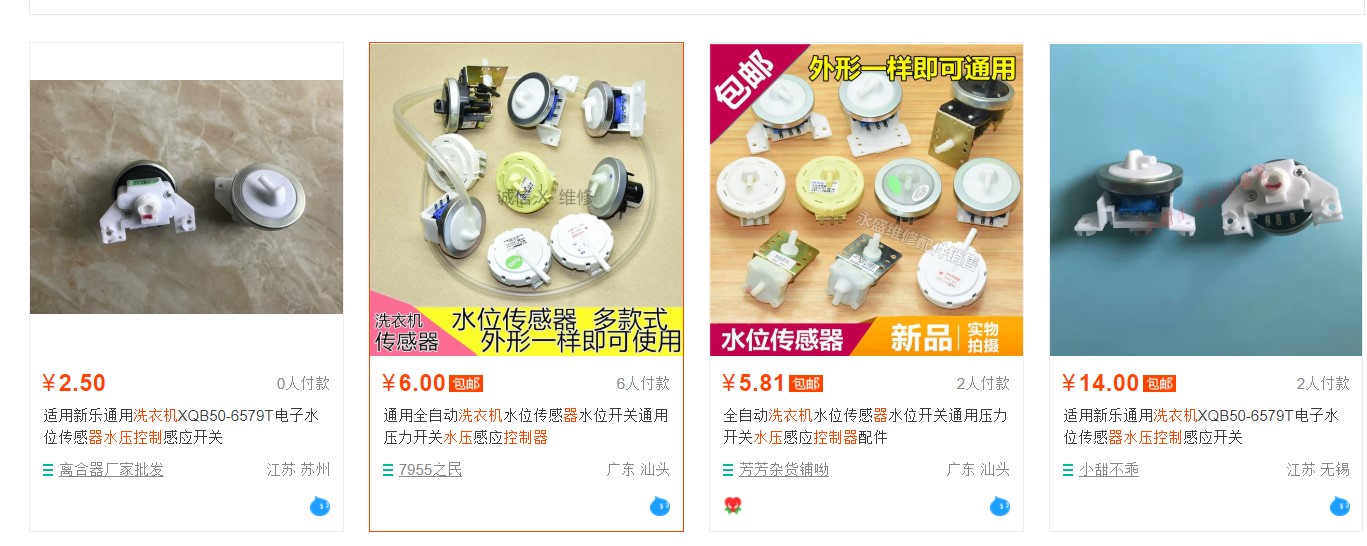
Task: Open the ¥6.00 water level sensor image
Action: pyautogui.click(x=526, y=199)
